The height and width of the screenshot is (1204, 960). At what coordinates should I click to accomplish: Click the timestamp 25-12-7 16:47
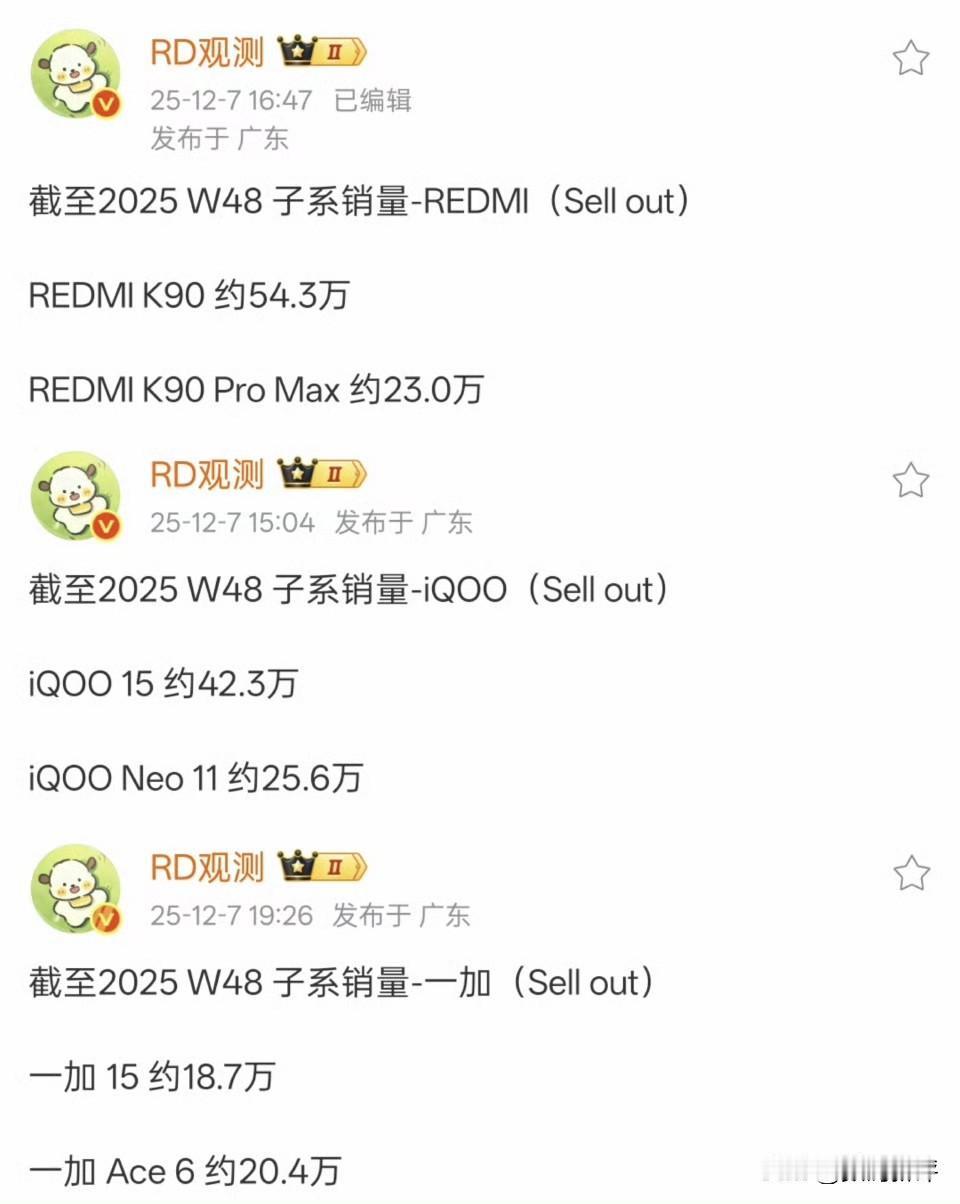[232, 99]
